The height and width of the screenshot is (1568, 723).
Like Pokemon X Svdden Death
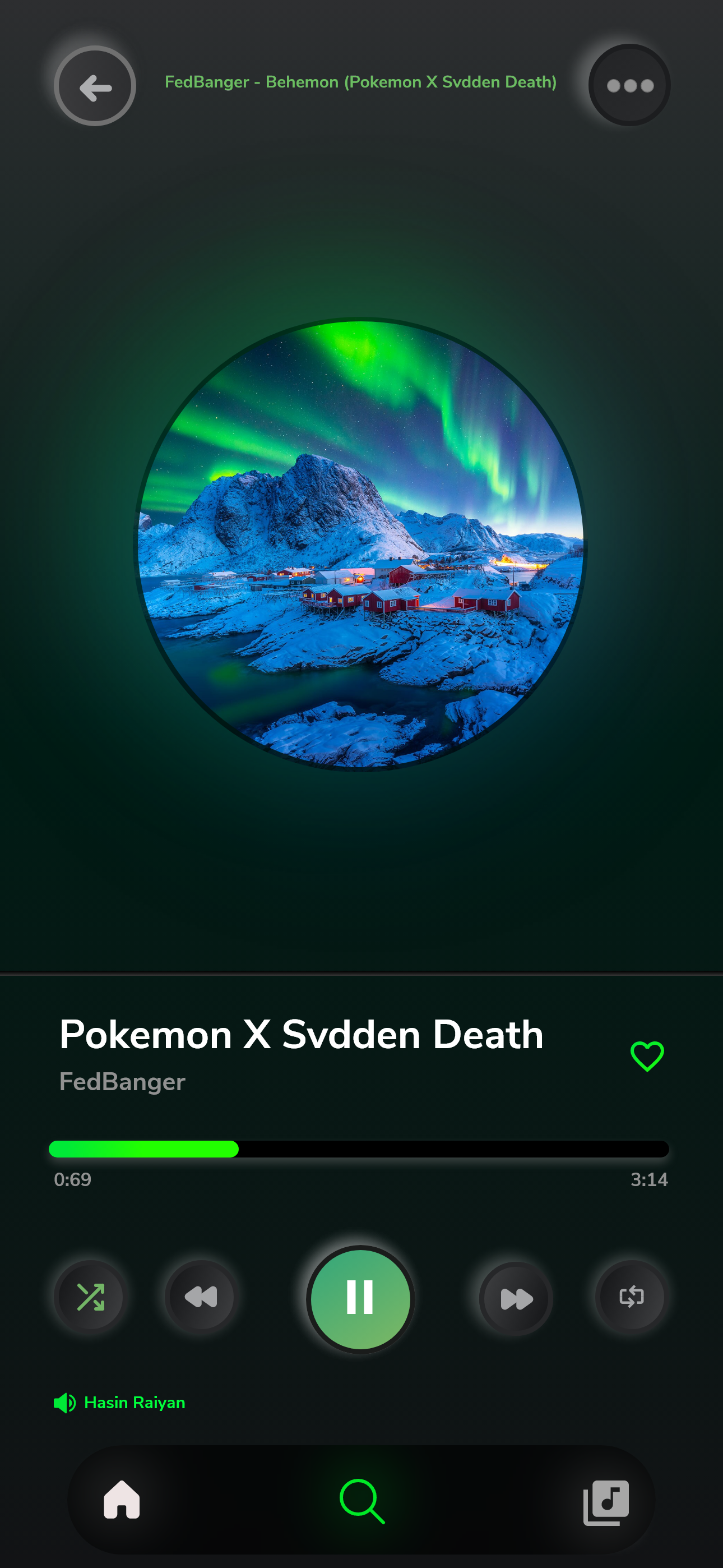647,1056
